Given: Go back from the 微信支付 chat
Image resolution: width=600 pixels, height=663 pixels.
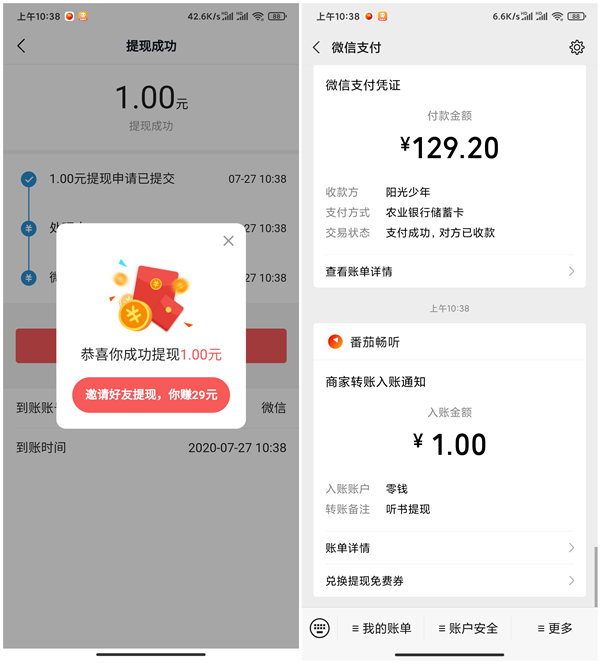Looking at the screenshot, I should 317,47.
